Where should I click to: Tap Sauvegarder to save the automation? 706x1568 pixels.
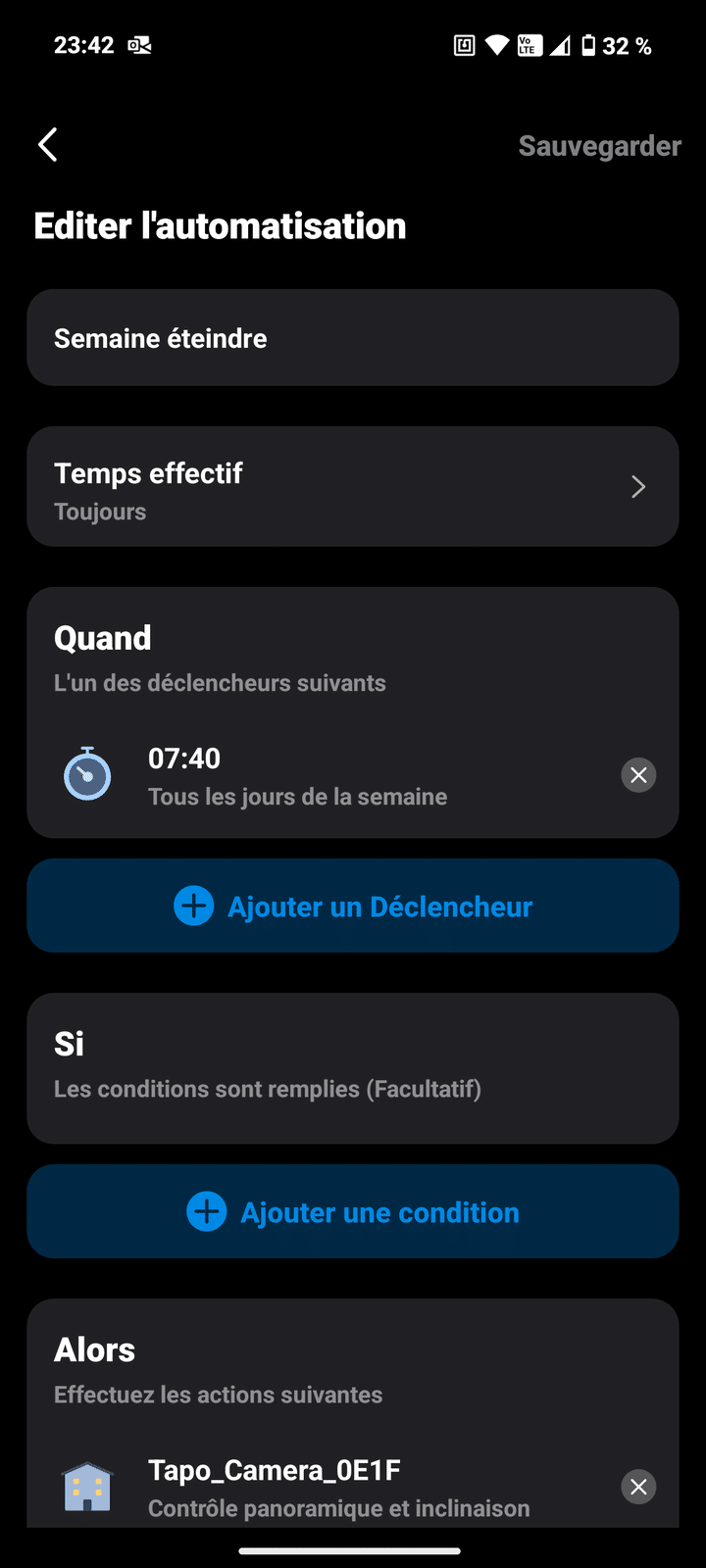click(599, 146)
